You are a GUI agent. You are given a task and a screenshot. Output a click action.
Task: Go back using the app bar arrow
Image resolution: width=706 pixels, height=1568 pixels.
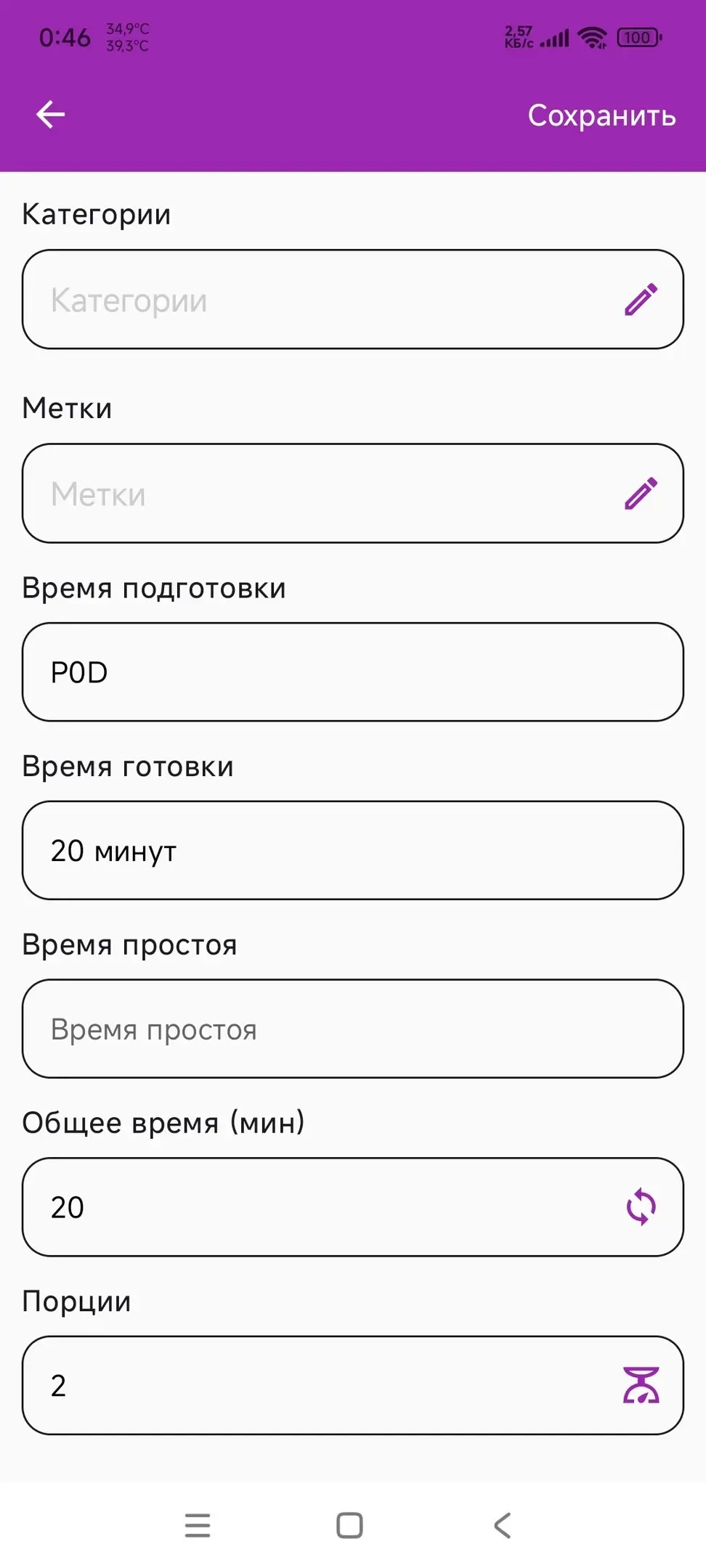[x=51, y=115]
